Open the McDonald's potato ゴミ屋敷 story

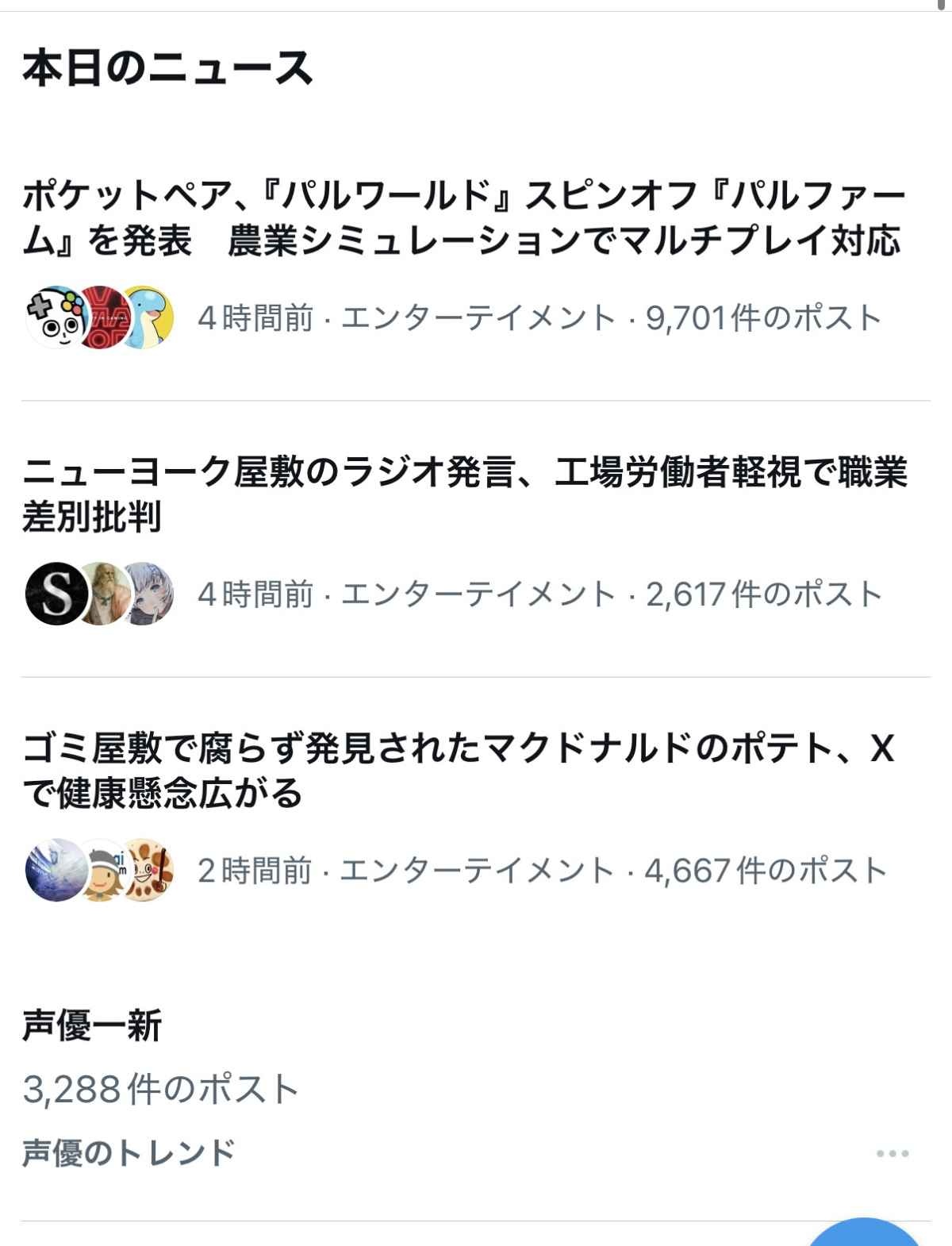(x=459, y=770)
